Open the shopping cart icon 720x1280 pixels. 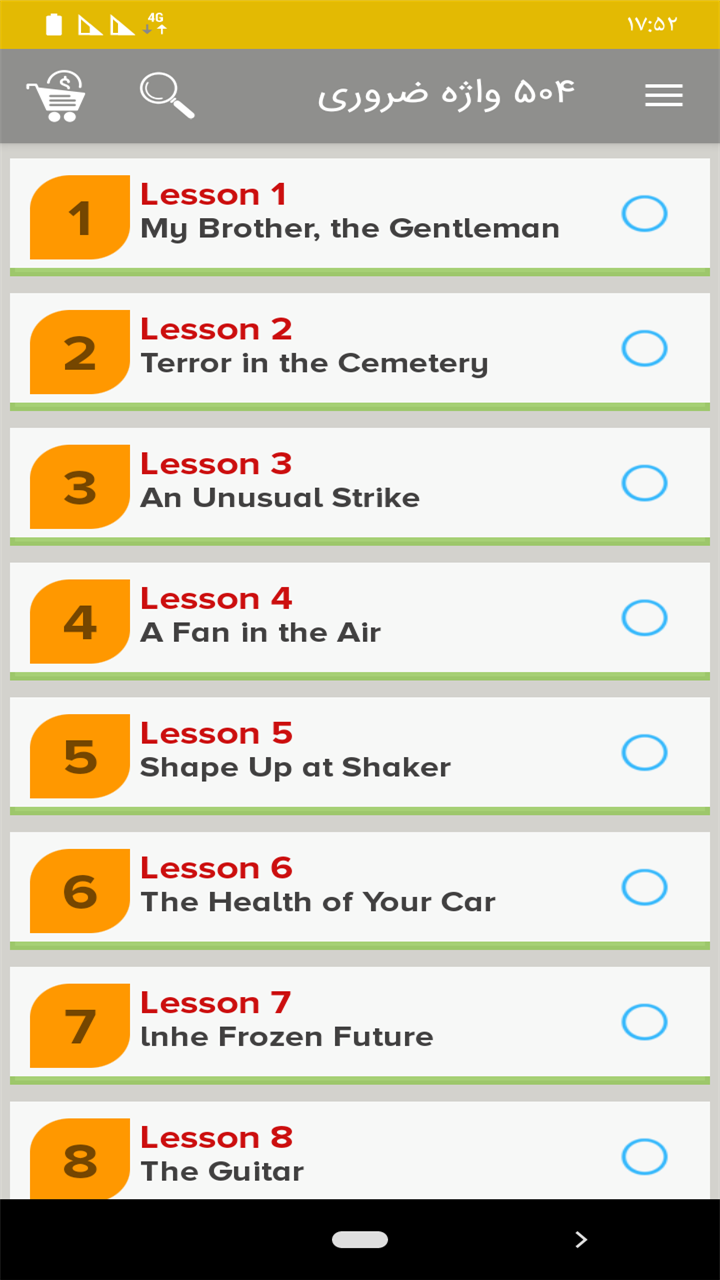(56, 96)
